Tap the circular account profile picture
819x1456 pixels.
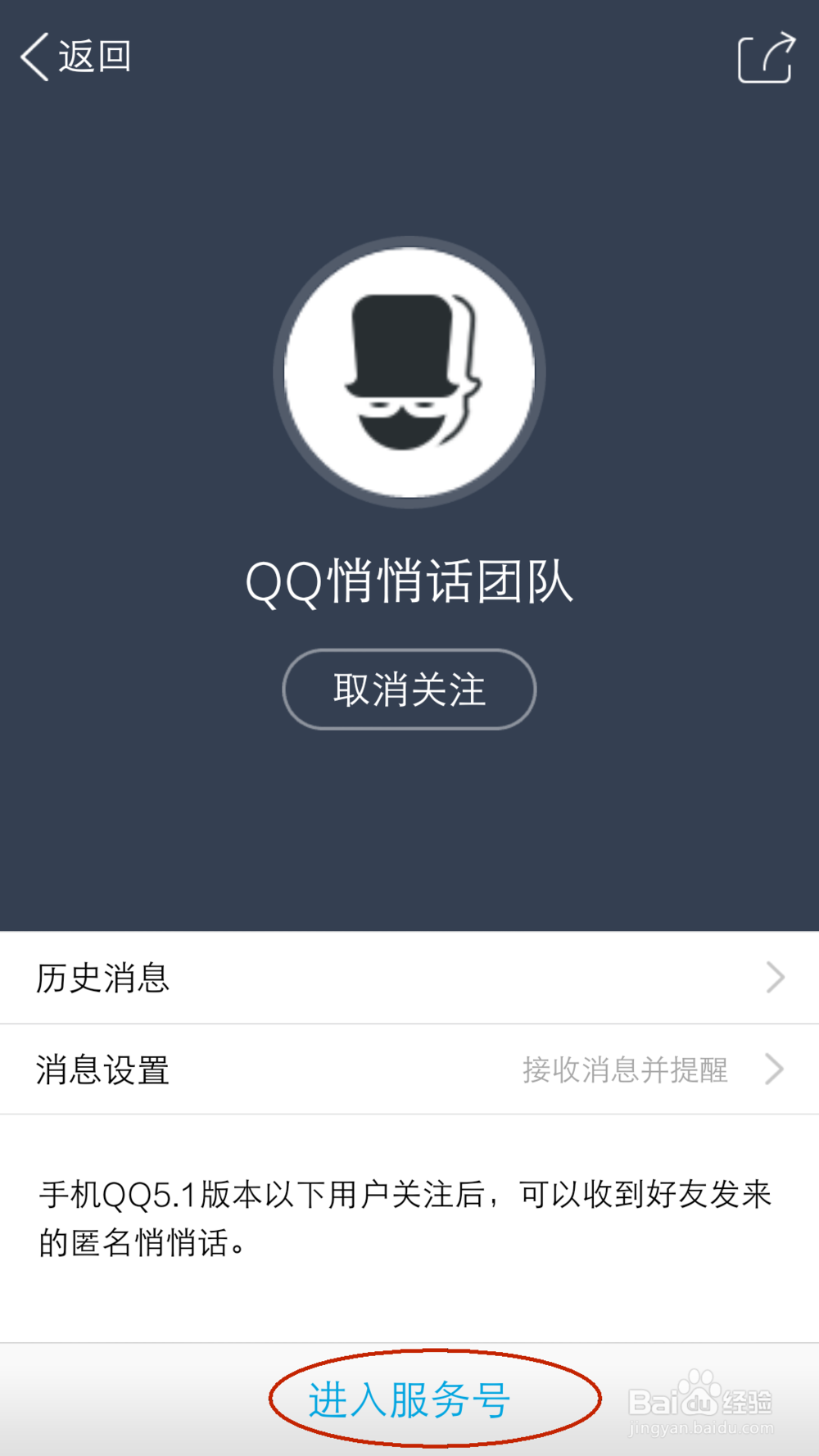coord(409,373)
